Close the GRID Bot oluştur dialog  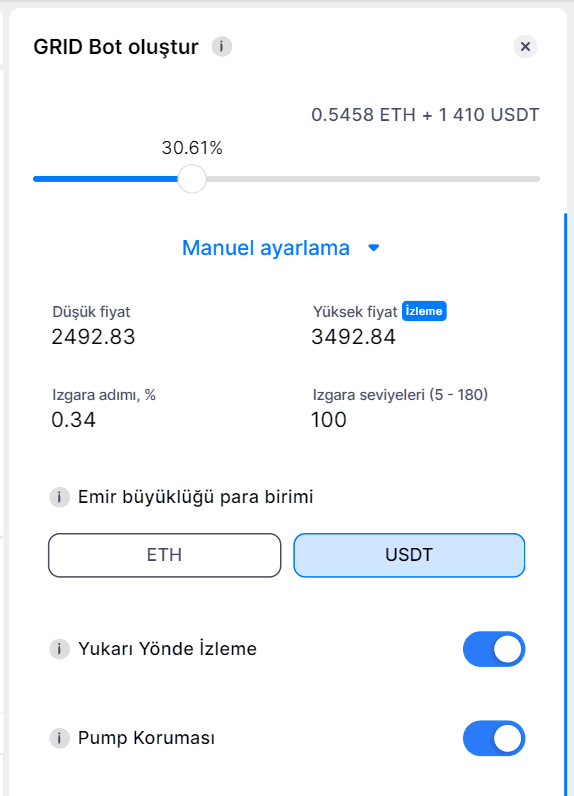coord(525,47)
